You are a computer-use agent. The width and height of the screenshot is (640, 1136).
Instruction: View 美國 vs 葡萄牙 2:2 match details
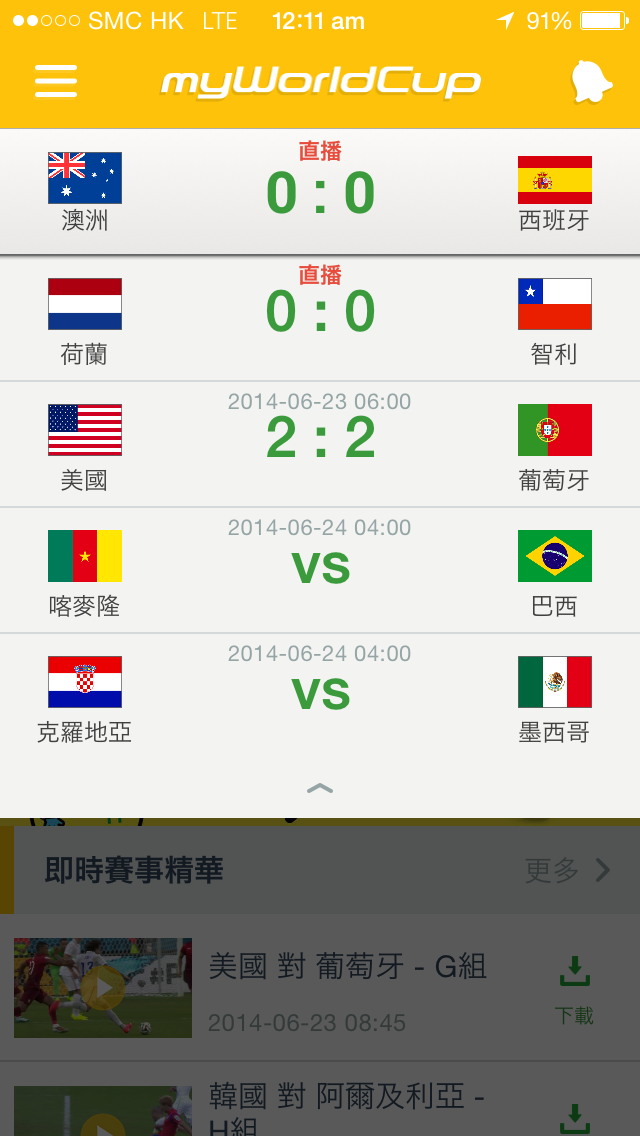[x=320, y=444]
